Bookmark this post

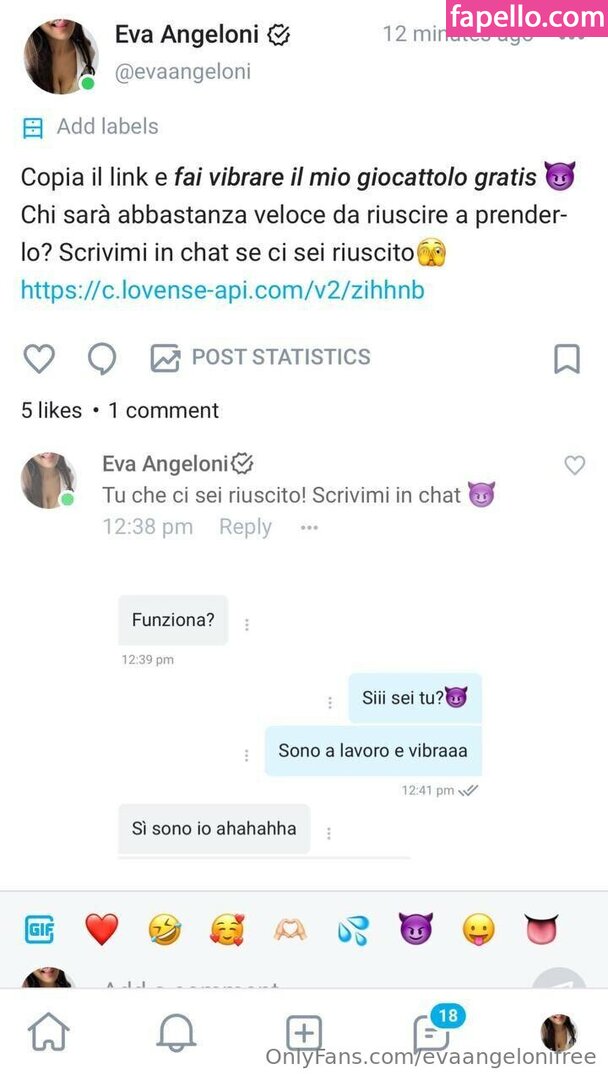tap(566, 358)
